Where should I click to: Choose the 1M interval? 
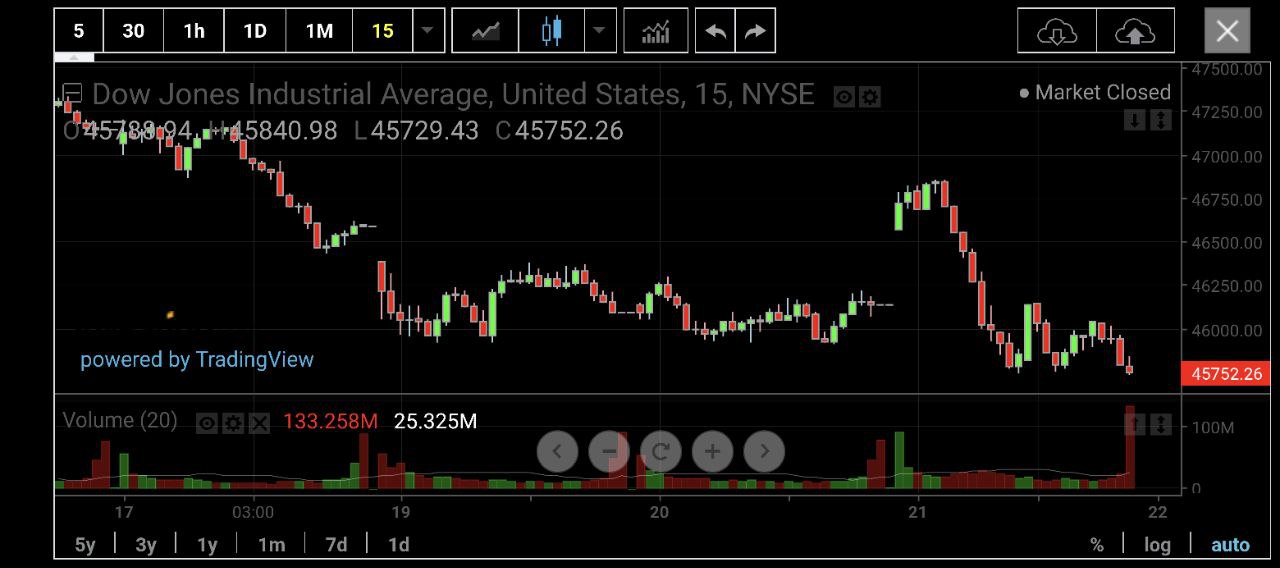coord(319,31)
